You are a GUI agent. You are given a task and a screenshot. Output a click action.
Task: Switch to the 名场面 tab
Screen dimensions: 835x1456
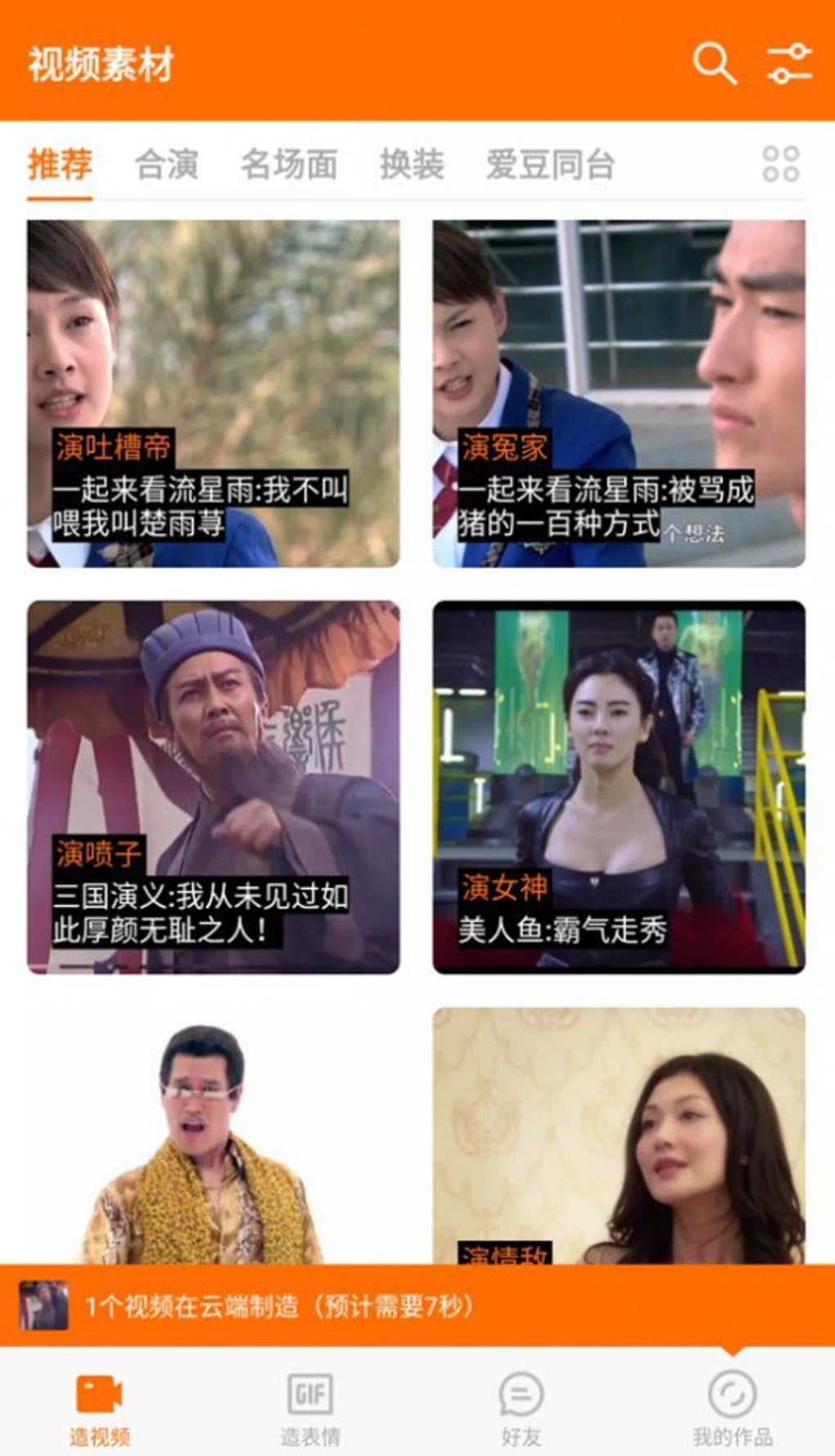pos(289,165)
